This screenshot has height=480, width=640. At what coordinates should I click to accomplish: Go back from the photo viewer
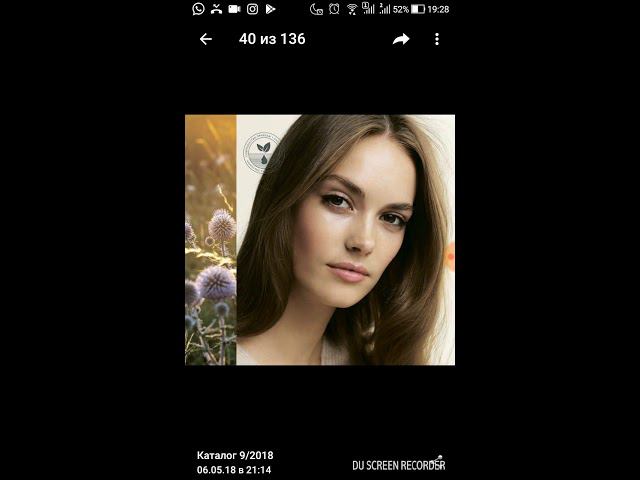[206, 39]
